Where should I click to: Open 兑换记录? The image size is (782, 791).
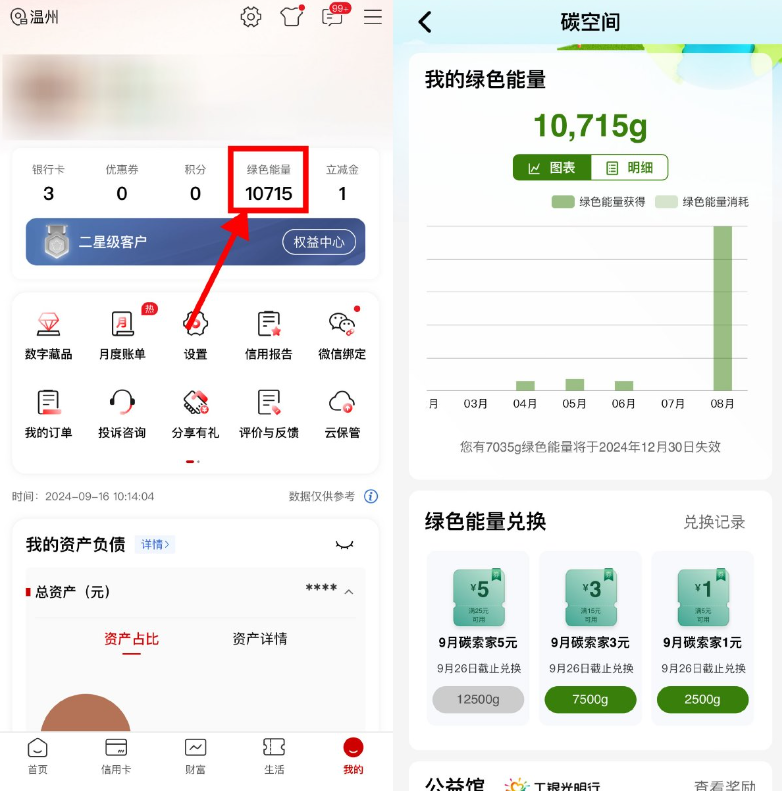click(x=714, y=522)
